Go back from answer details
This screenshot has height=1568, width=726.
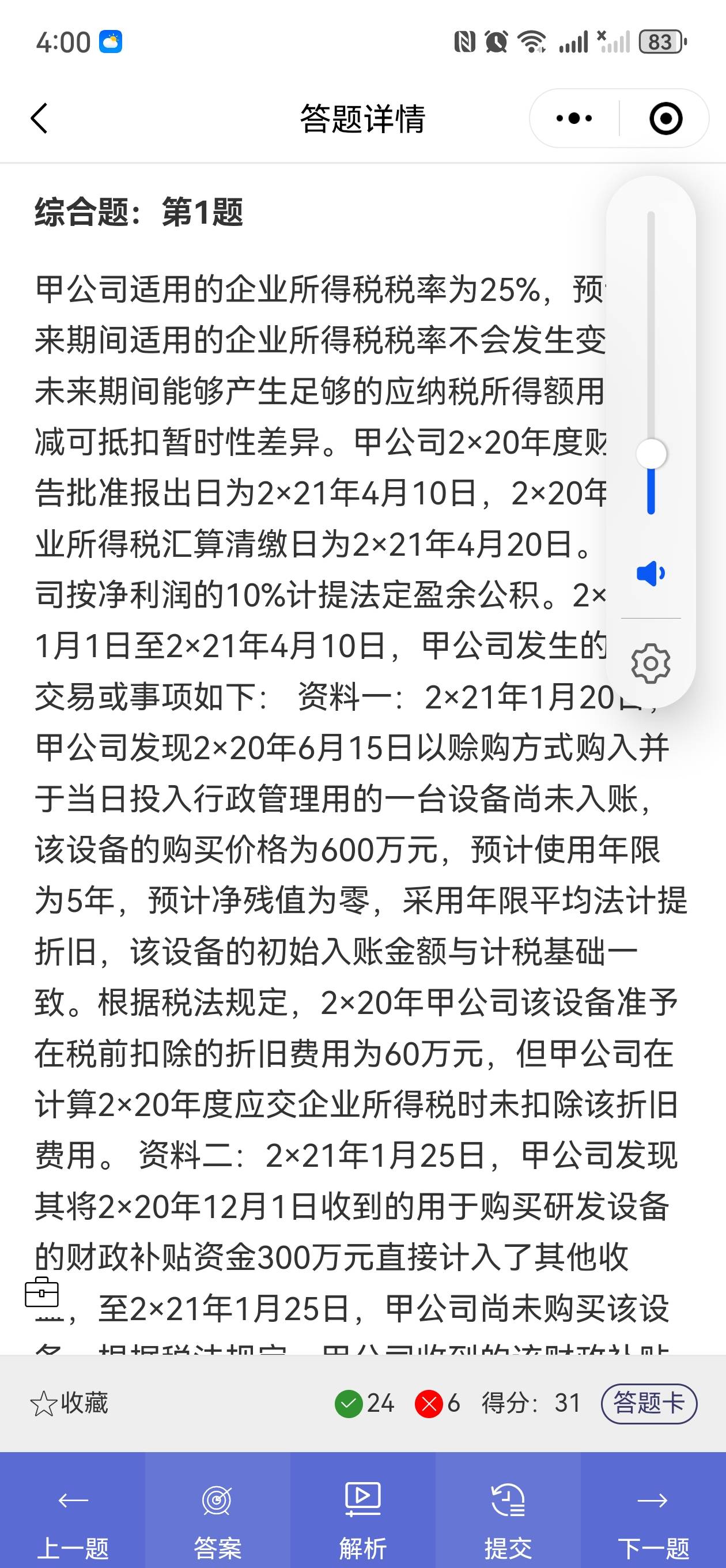[39, 118]
